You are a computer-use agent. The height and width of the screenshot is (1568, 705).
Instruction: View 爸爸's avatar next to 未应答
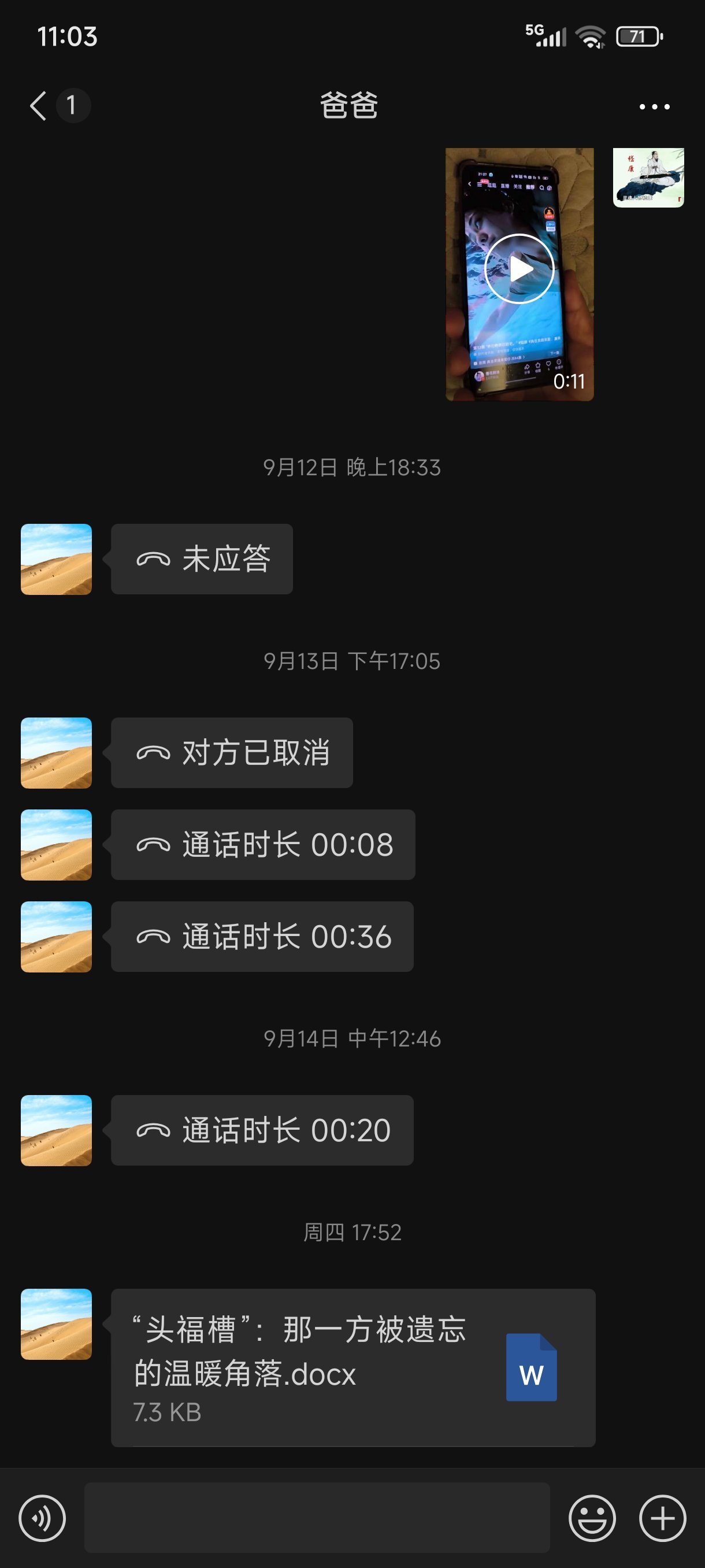point(57,559)
